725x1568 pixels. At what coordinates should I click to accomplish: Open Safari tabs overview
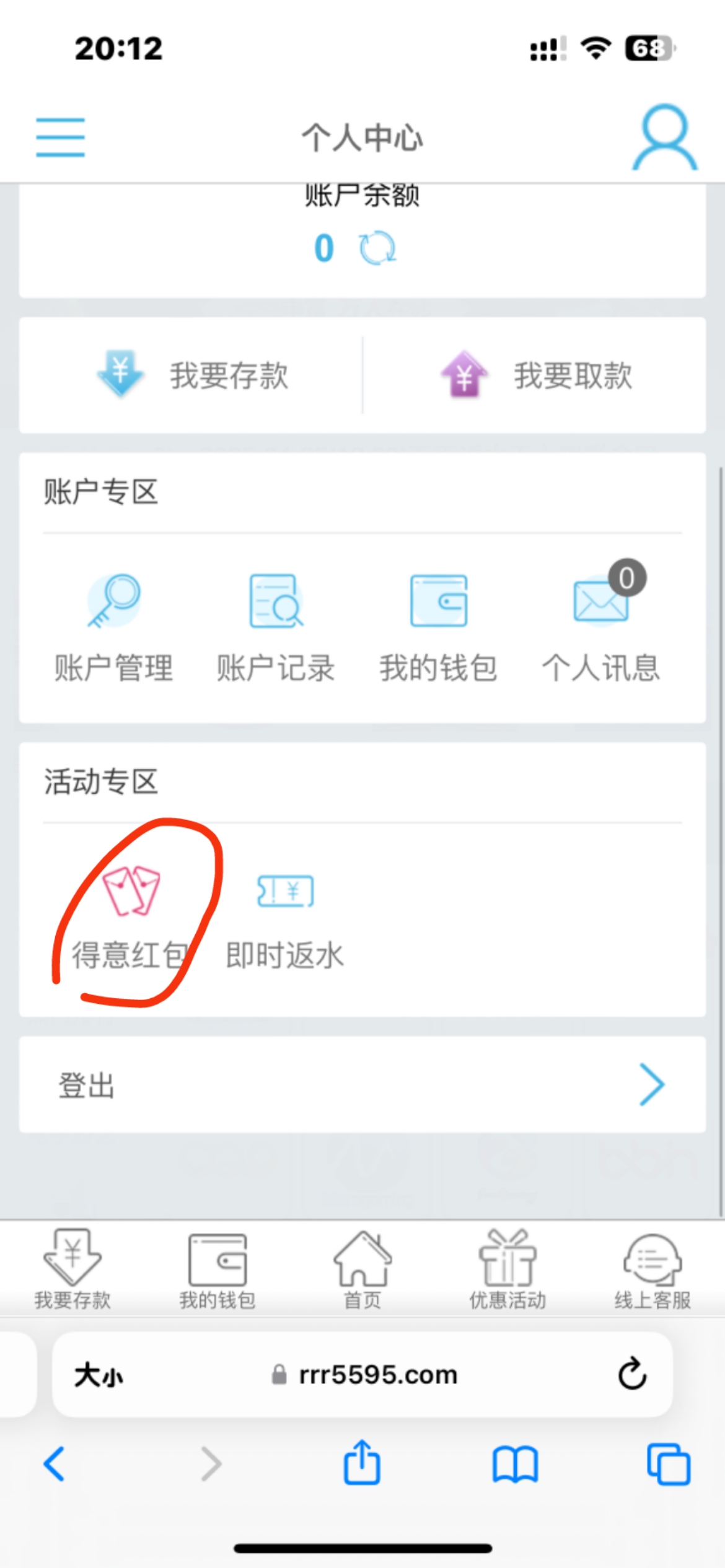tap(668, 1465)
